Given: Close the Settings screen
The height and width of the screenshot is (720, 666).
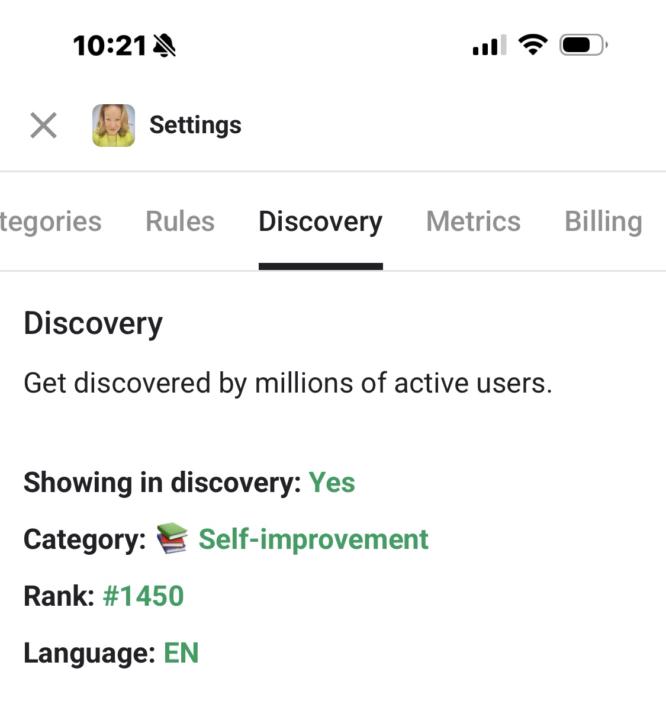Looking at the screenshot, I should tap(43, 126).
